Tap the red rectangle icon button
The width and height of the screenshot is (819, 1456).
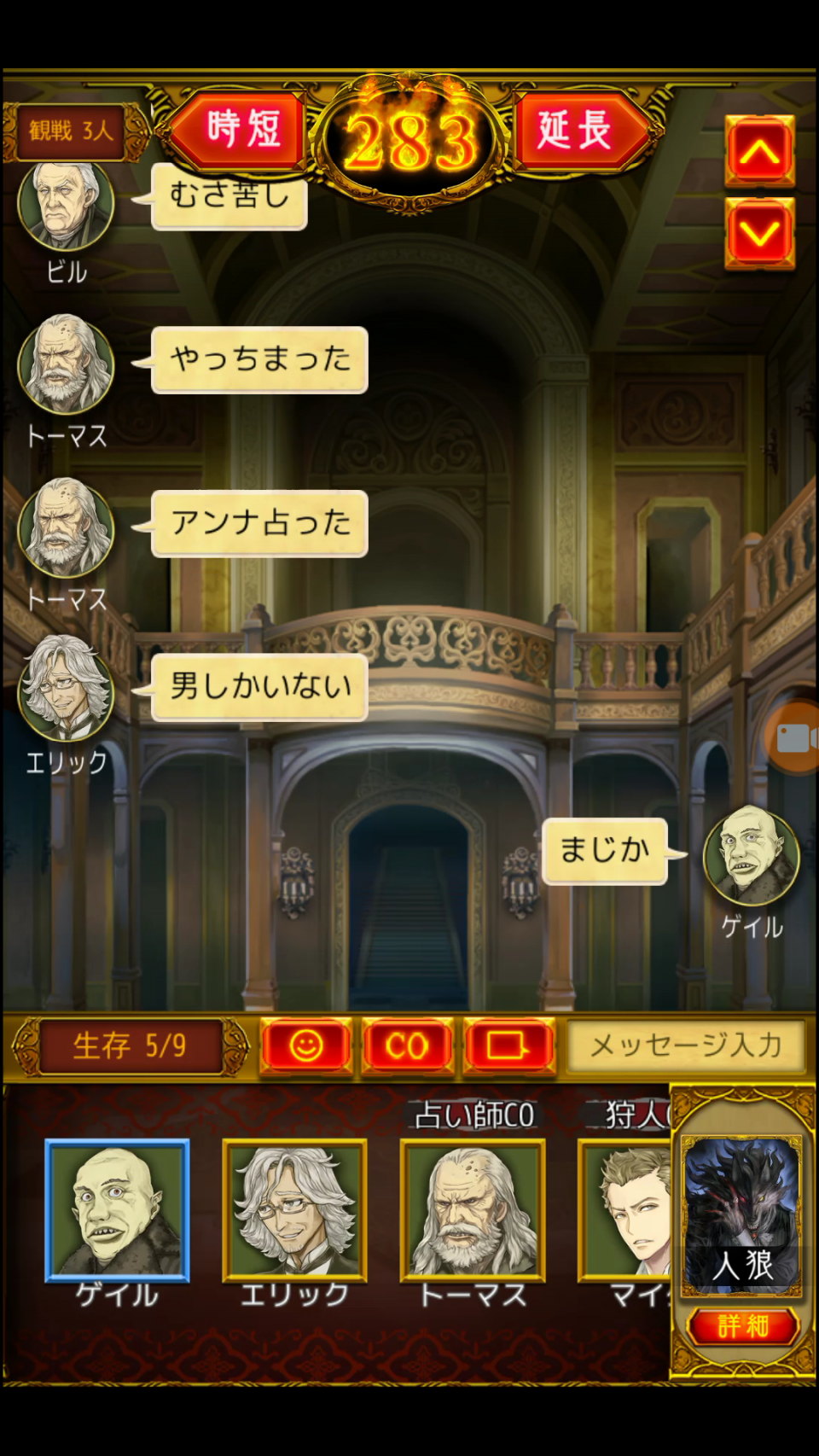point(508,1045)
